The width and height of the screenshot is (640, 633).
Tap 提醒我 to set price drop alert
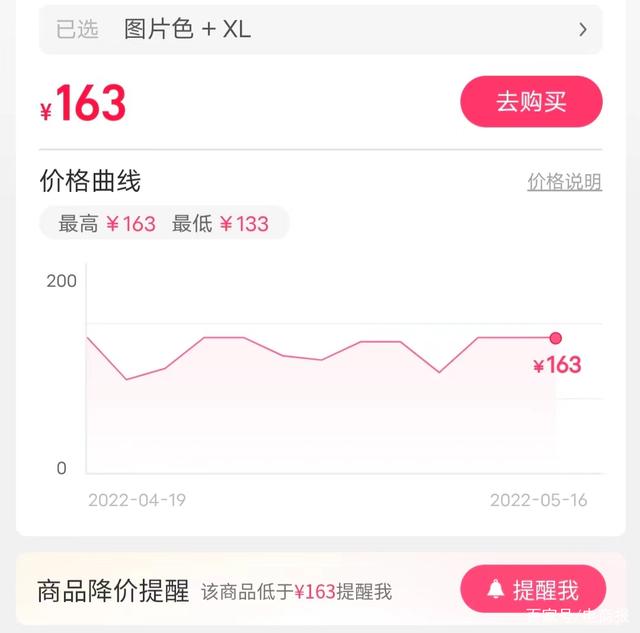pyautogui.click(x=532, y=589)
